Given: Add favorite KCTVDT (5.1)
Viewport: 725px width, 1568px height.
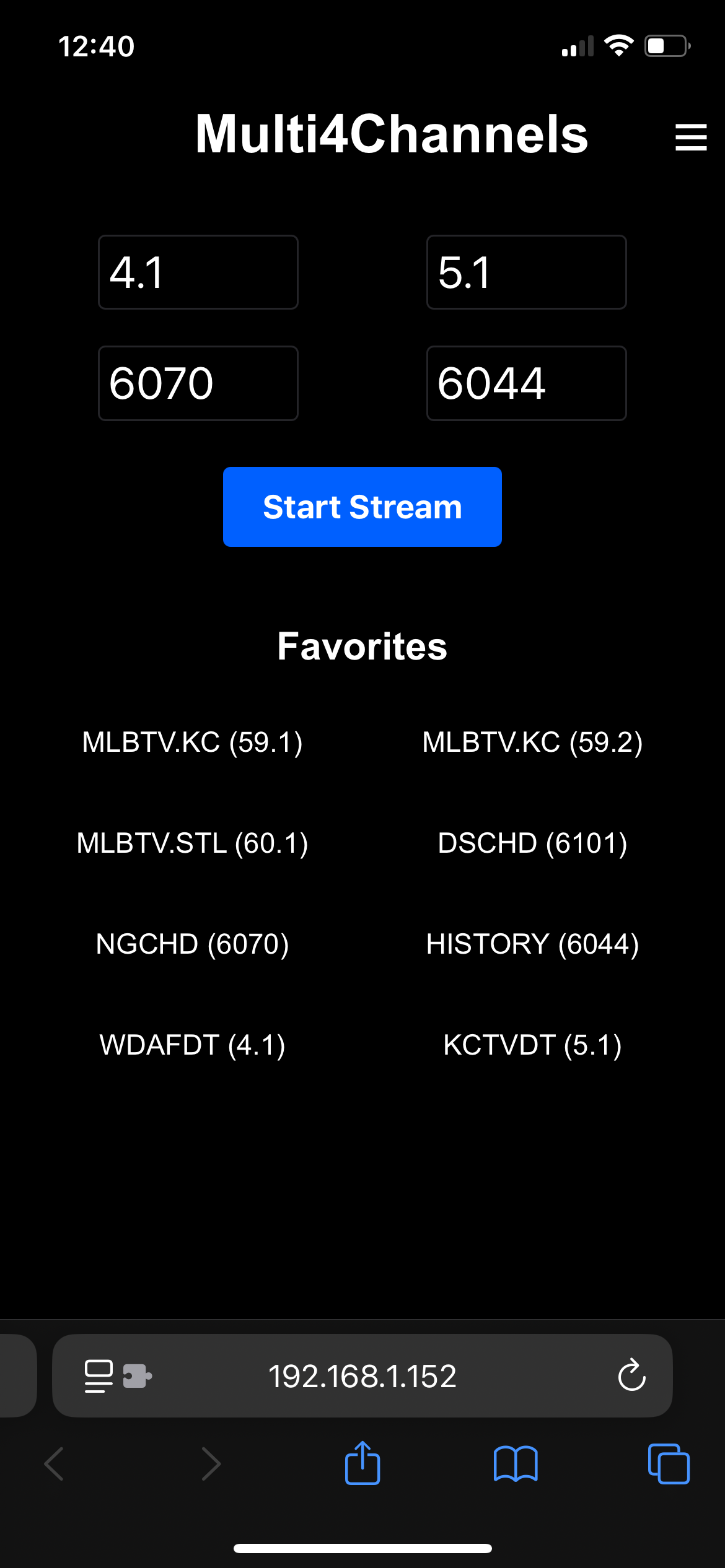Looking at the screenshot, I should (x=532, y=1045).
